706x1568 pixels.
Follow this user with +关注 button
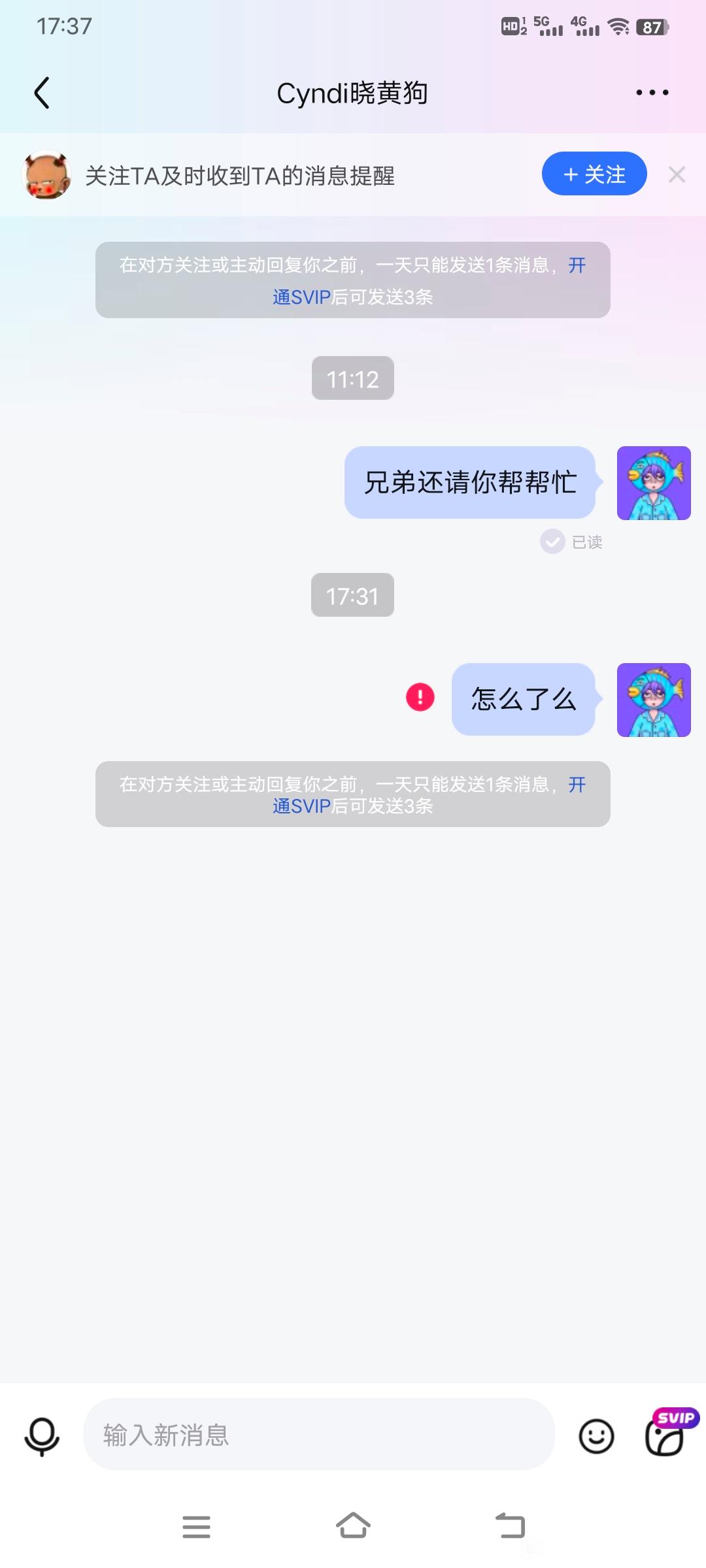pos(594,174)
